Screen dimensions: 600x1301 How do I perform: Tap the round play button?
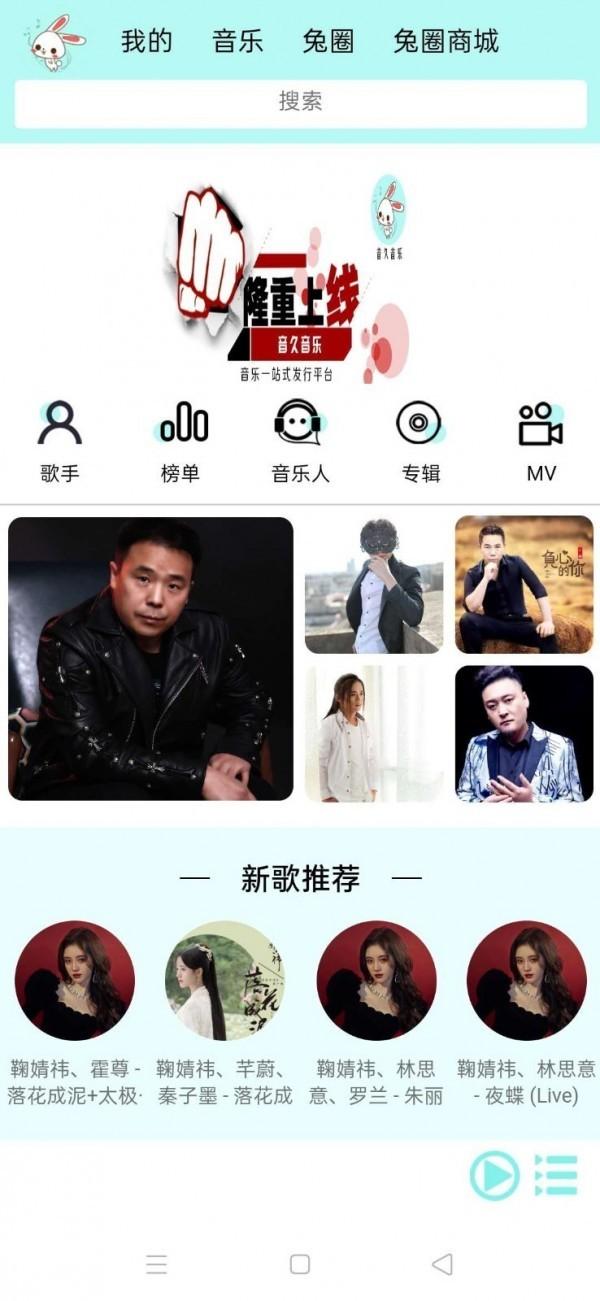(x=495, y=1175)
